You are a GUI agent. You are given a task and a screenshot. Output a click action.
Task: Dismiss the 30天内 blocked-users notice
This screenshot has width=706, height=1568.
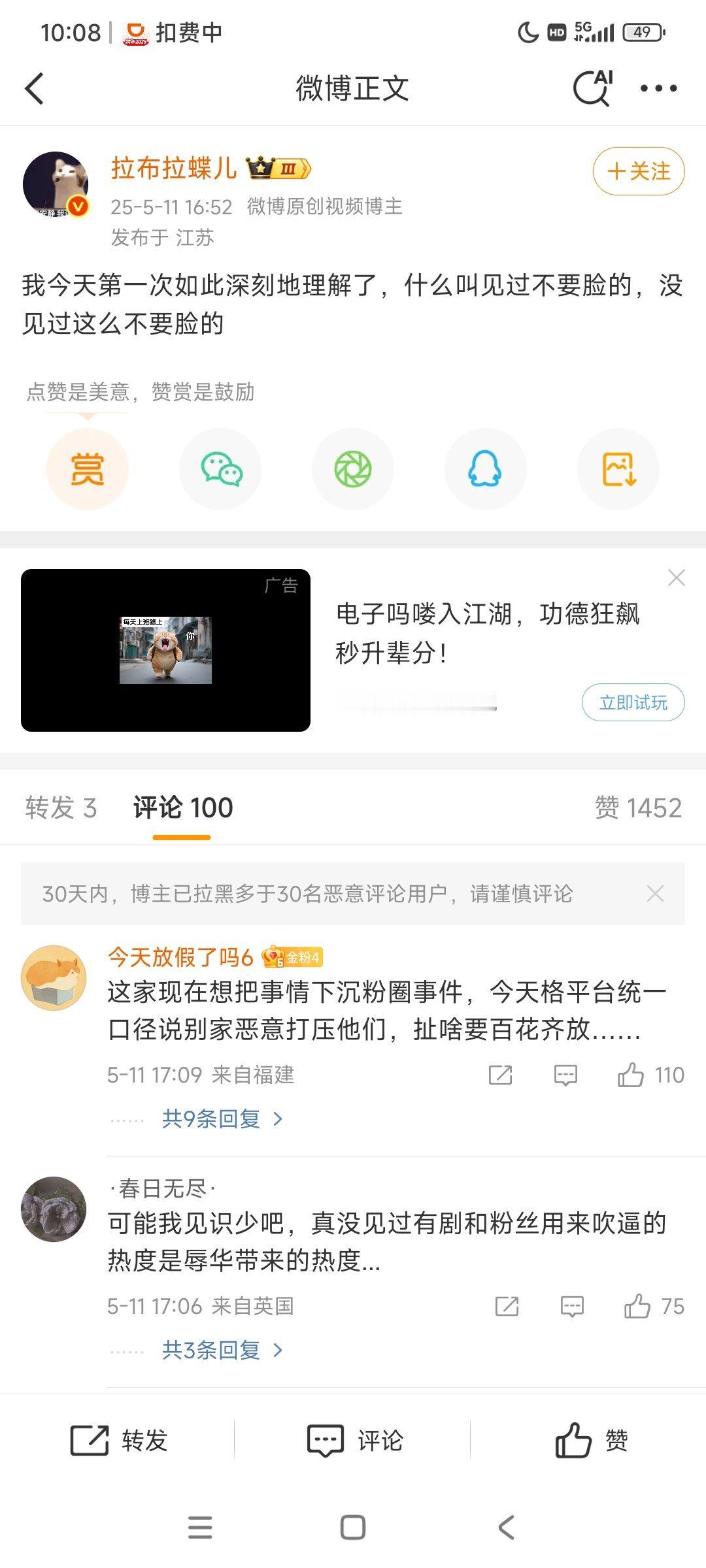click(x=655, y=893)
